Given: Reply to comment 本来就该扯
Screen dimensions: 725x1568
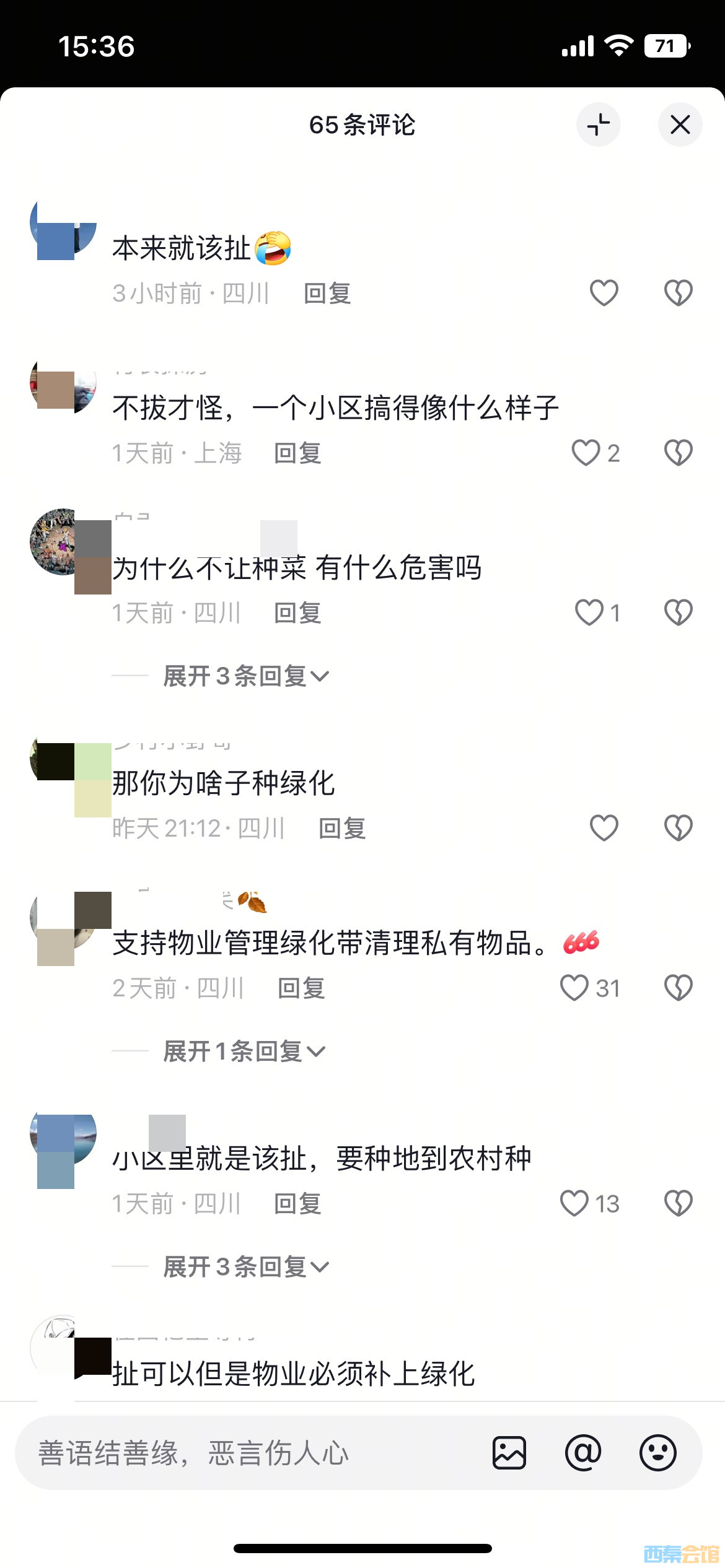Looking at the screenshot, I should pyautogui.click(x=327, y=294).
